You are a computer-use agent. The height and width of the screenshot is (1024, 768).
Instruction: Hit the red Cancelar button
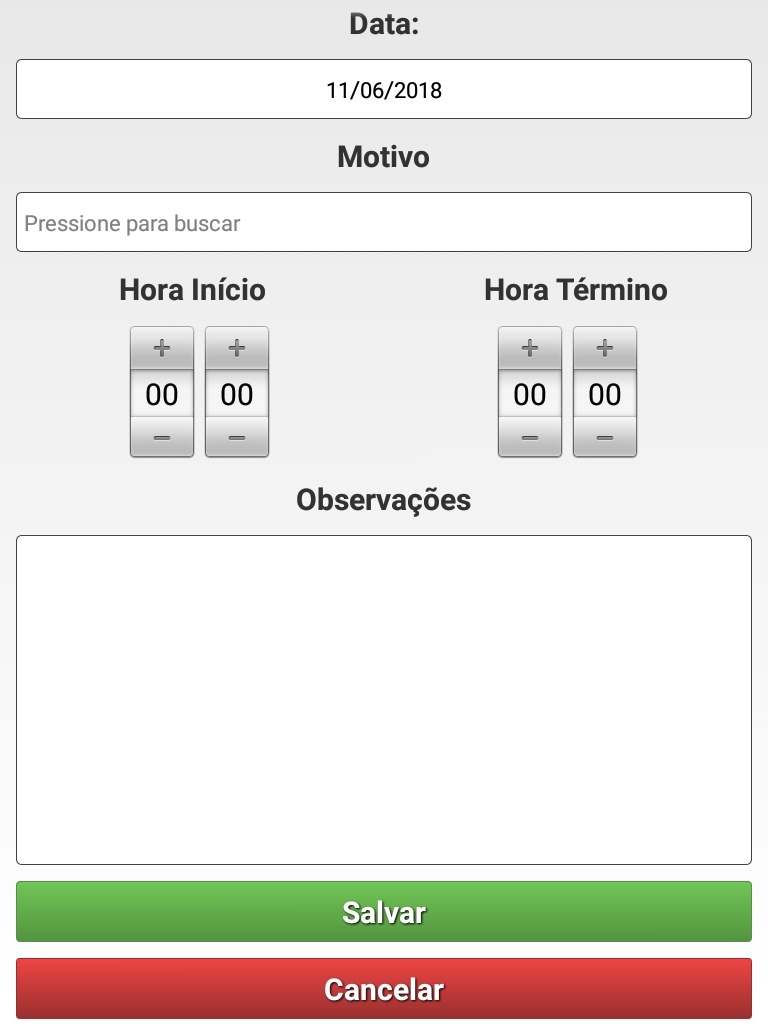(384, 989)
